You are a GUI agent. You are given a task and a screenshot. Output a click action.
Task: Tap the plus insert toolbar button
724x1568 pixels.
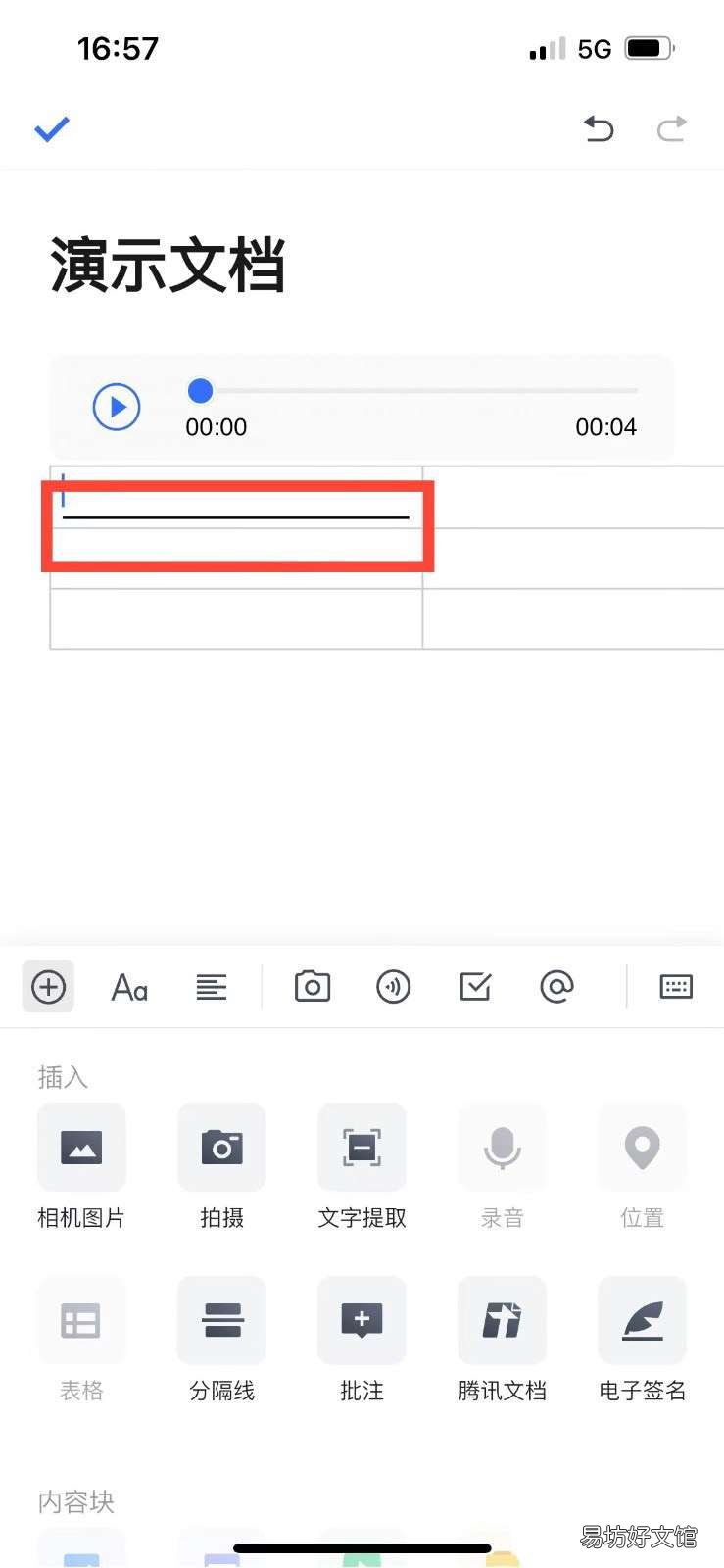[x=48, y=986]
